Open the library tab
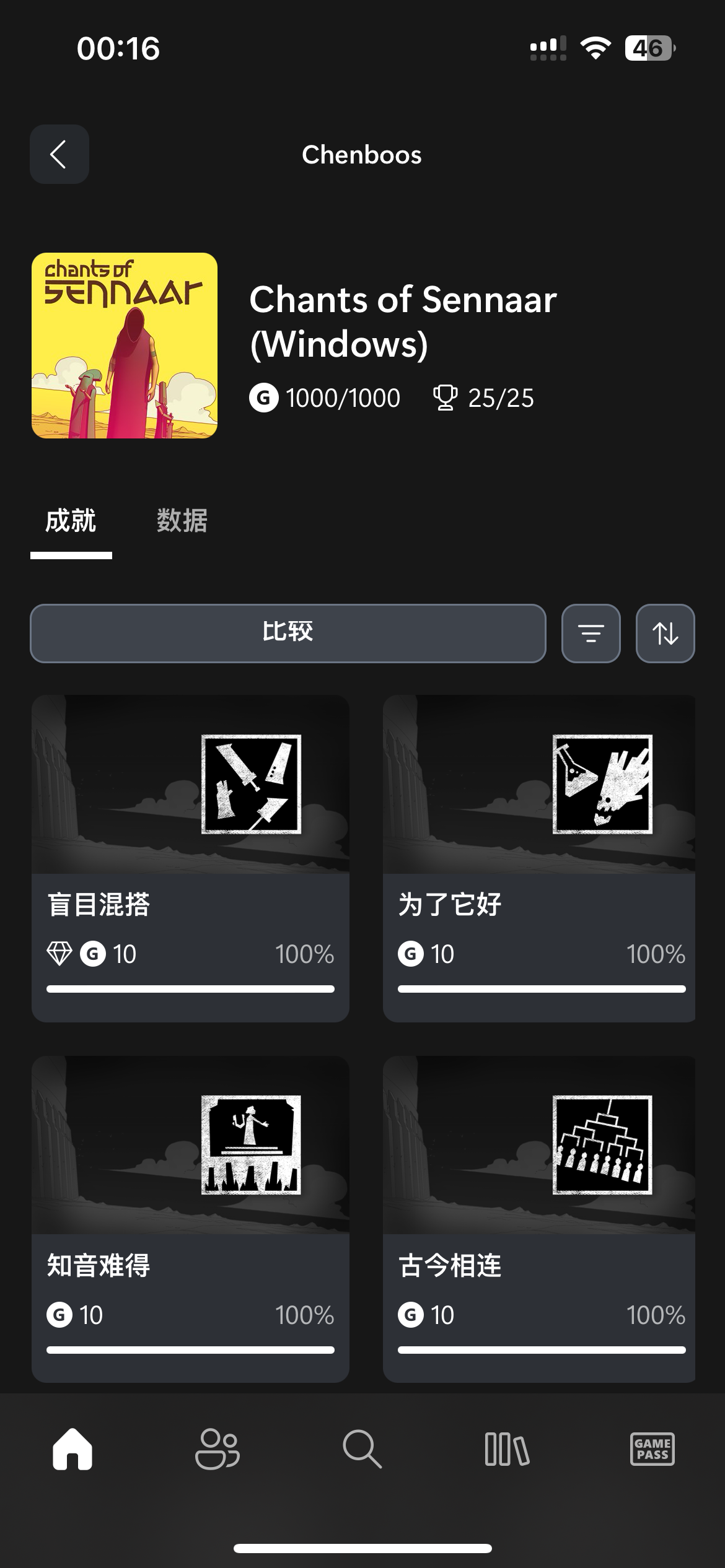This screenshot has width=725, height=1568. [x=507, y=1449]
